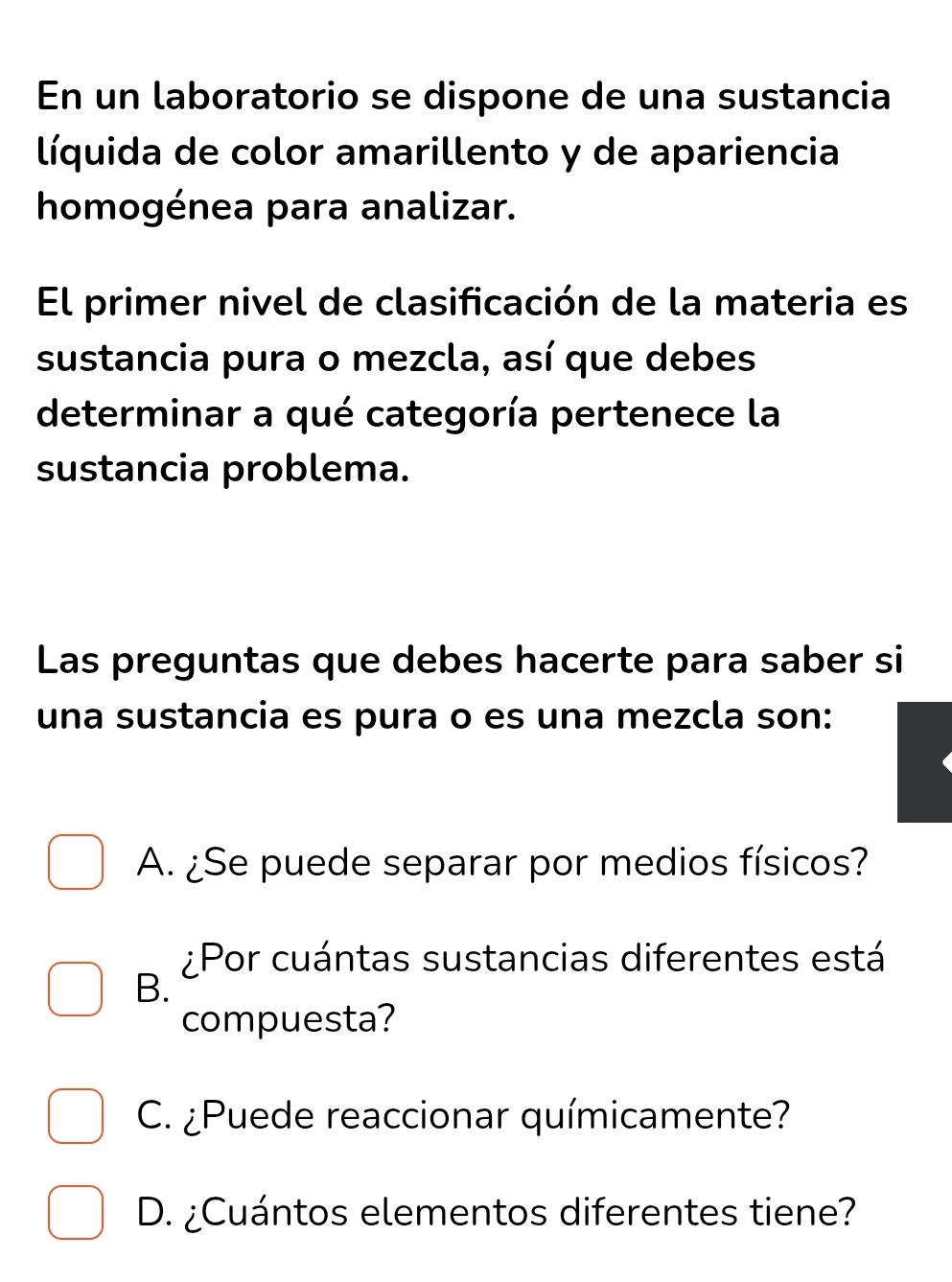This screenshot has height=1282, width=952.
Task: Mark option D about different elements
Action: click(x=76, y=1212)
